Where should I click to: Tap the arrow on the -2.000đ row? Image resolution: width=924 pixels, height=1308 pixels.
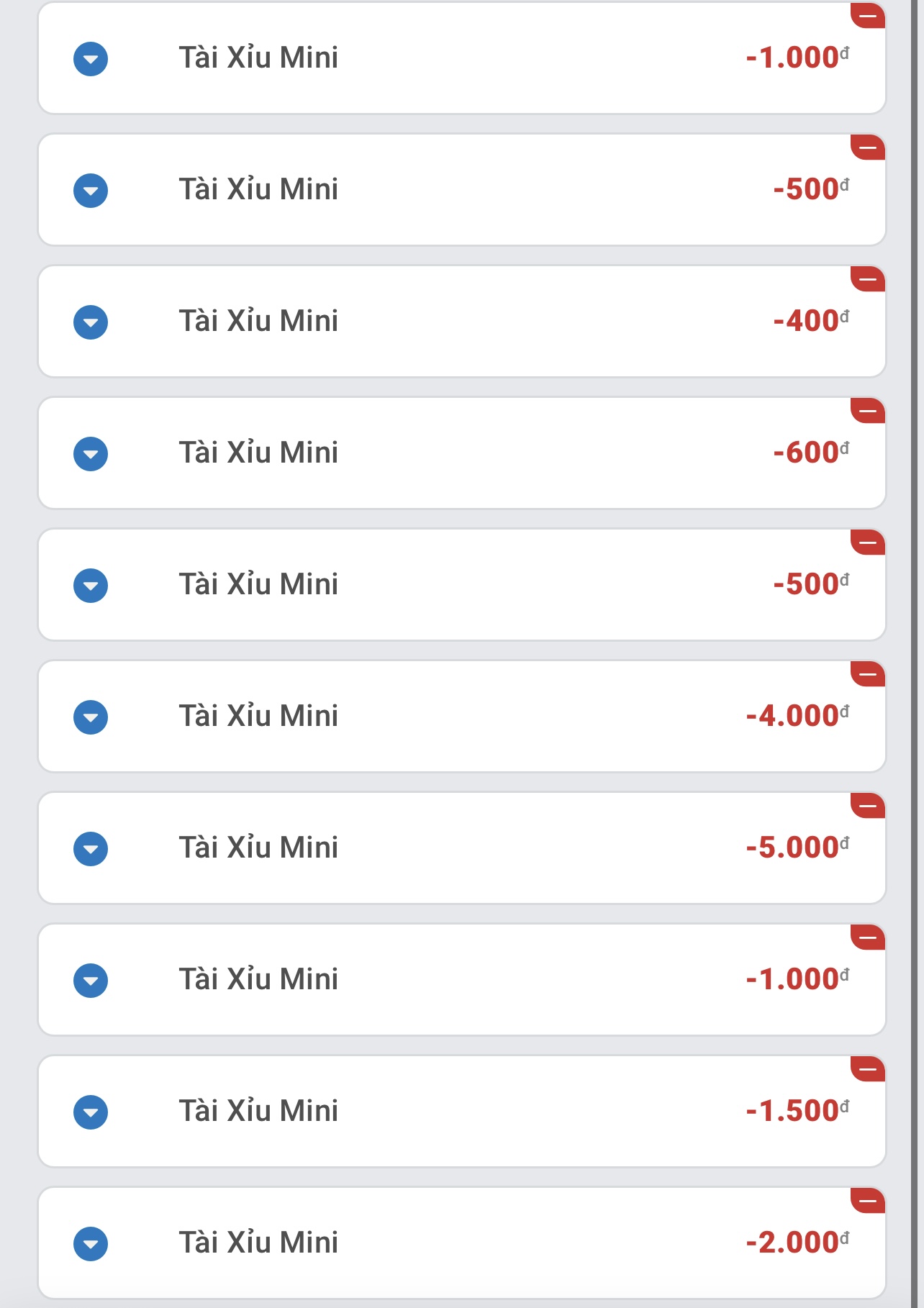pyautogui.click(x=91, y=1243)
